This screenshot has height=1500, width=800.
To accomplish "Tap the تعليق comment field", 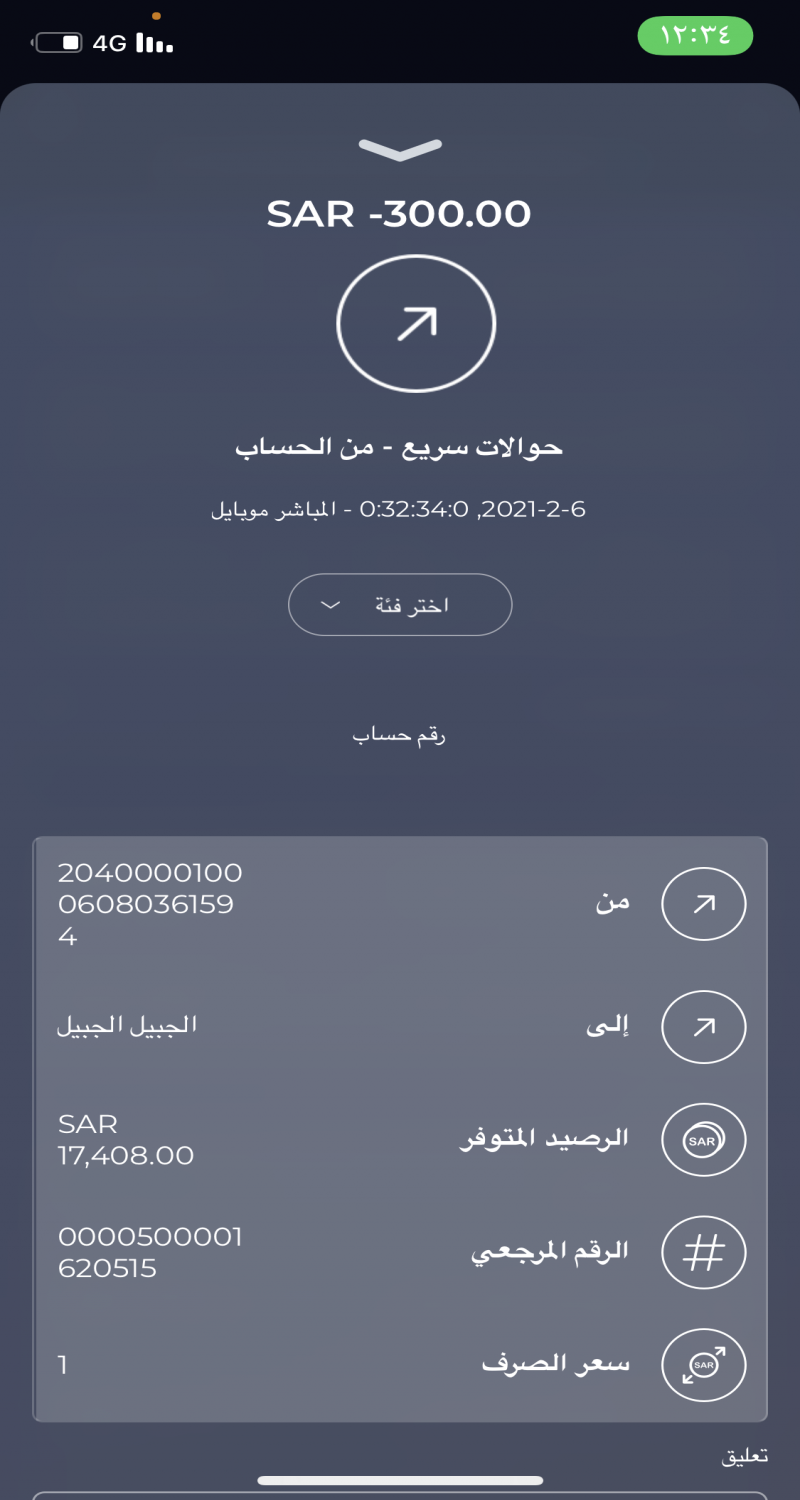I will point(400,1494).
